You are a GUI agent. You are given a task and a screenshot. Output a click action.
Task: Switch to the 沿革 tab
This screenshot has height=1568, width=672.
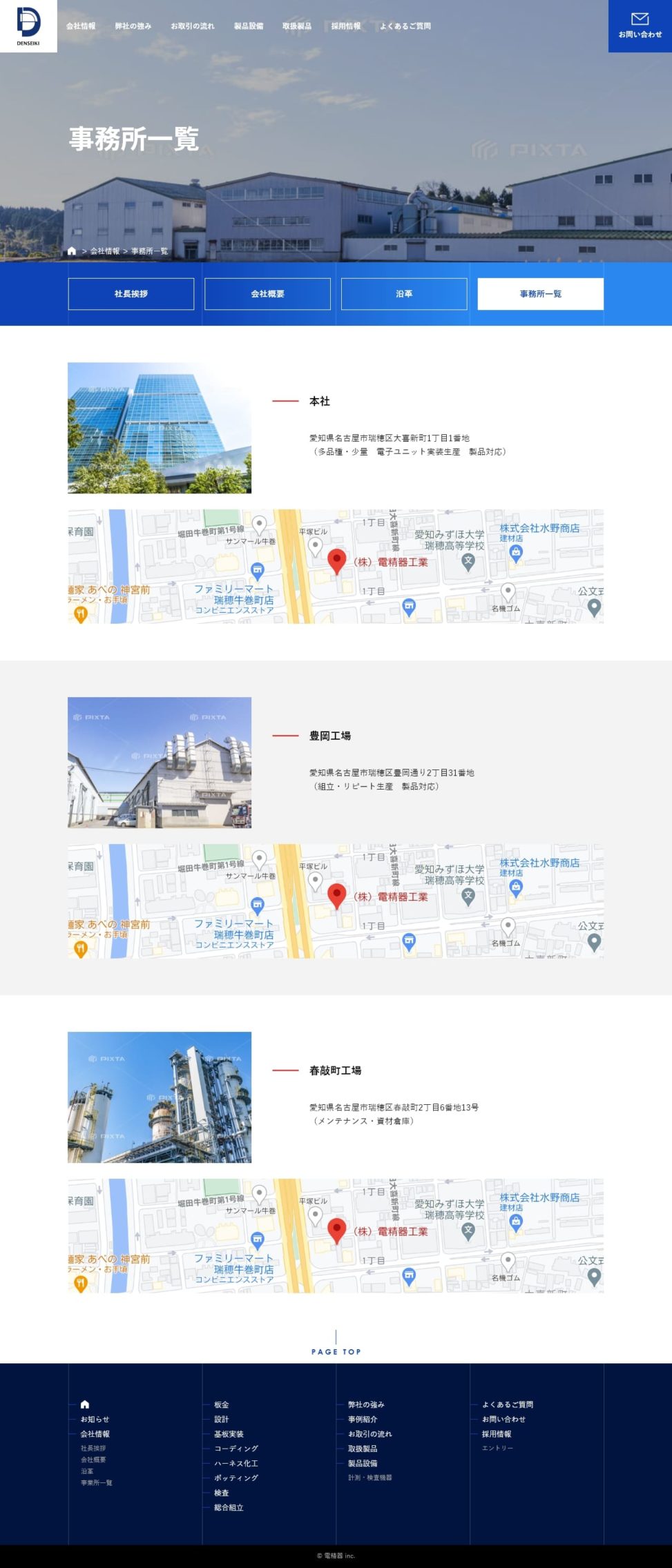coord(404,294)
